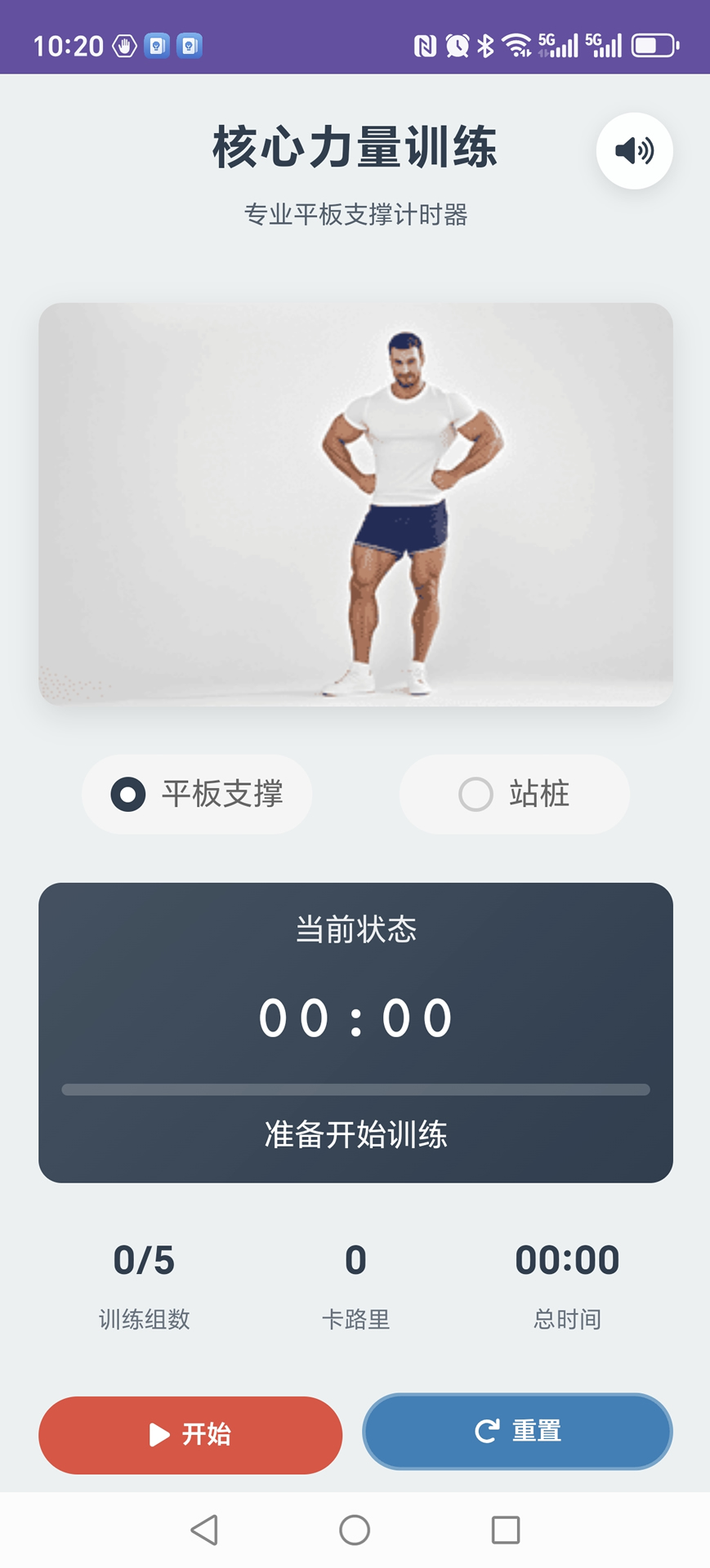This screenshot has width=710, height=1568.
Task: Return to the home screen
Action: (355, 1530)
